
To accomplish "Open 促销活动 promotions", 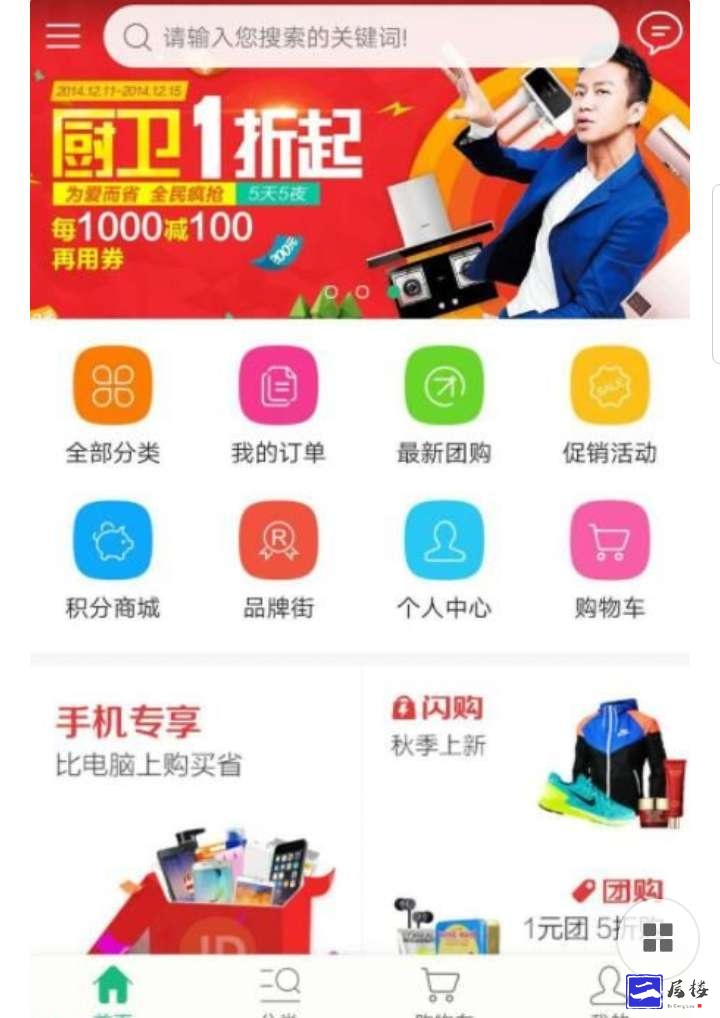I will click(x=609, y=386).
